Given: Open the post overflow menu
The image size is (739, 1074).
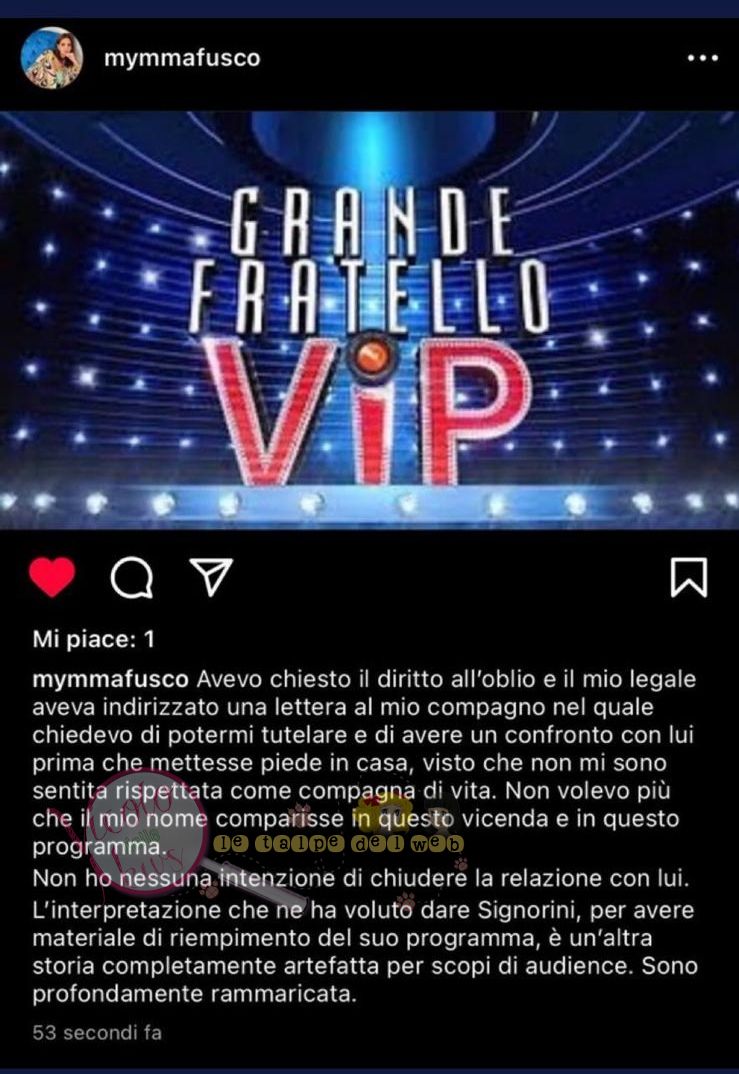Looking at the screenshot, I should click(x=702, y=58).
